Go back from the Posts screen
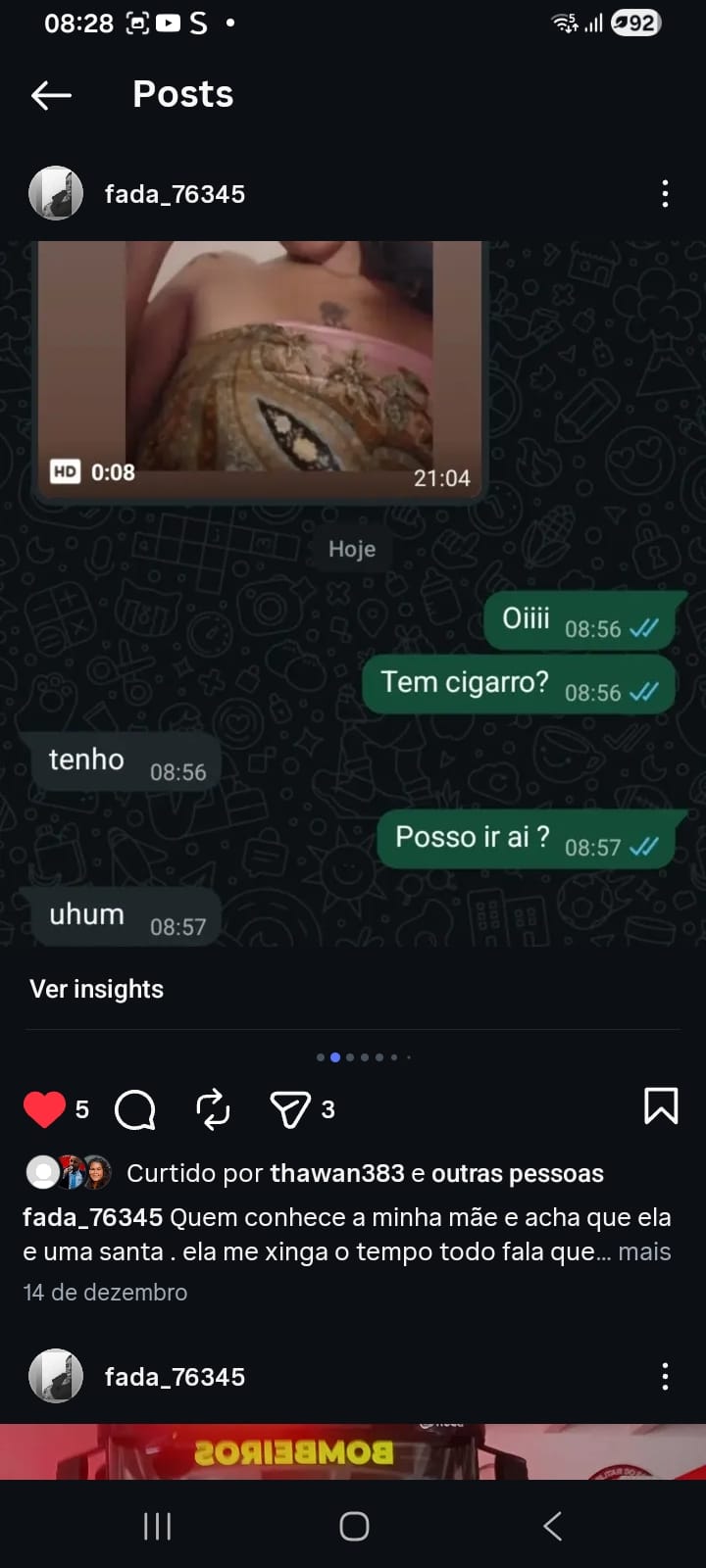Viewport: 706px width, 1568px height. (52, 95)
